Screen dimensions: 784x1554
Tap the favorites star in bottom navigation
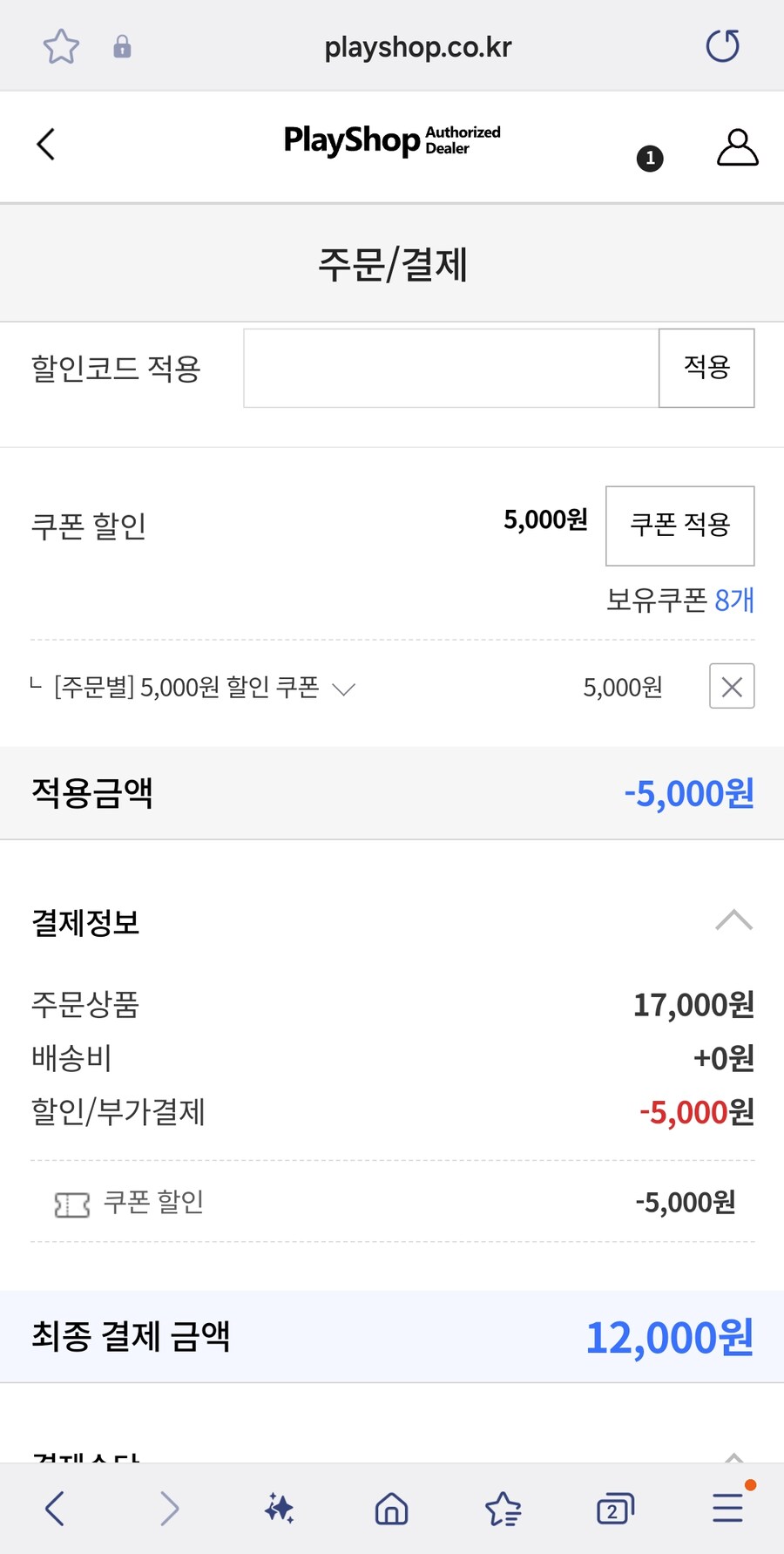(x=504, y=1508)
